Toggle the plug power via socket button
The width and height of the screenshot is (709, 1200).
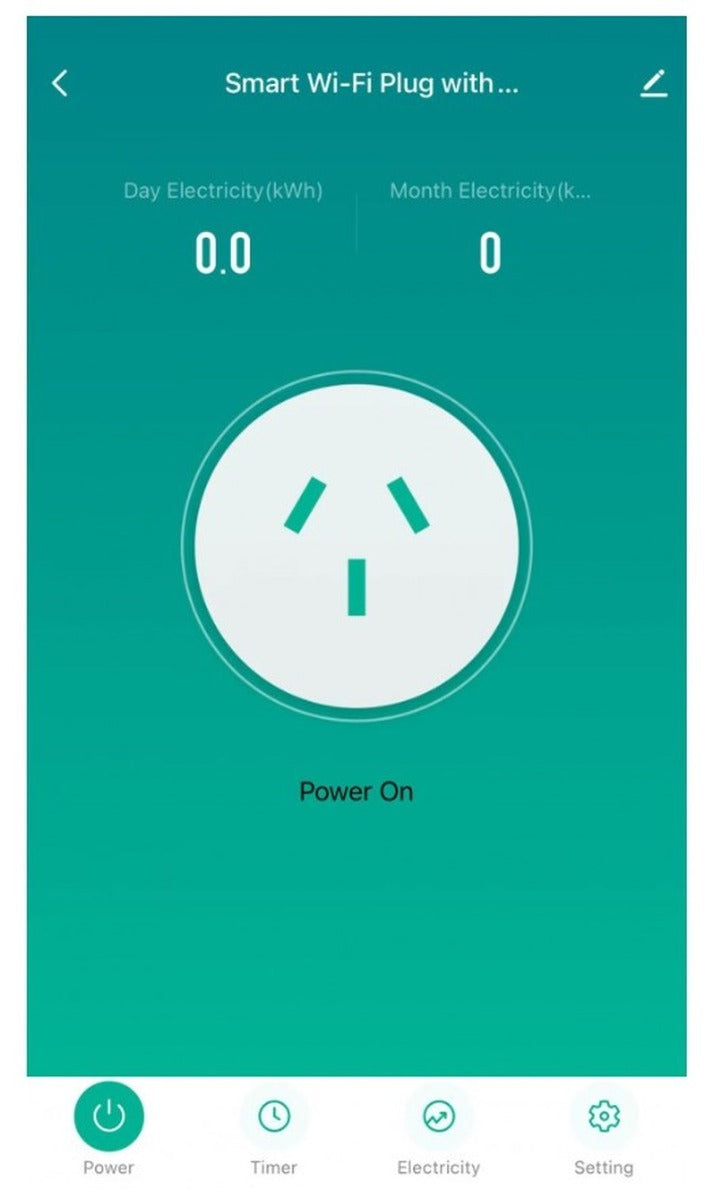[x=356, y=546]
